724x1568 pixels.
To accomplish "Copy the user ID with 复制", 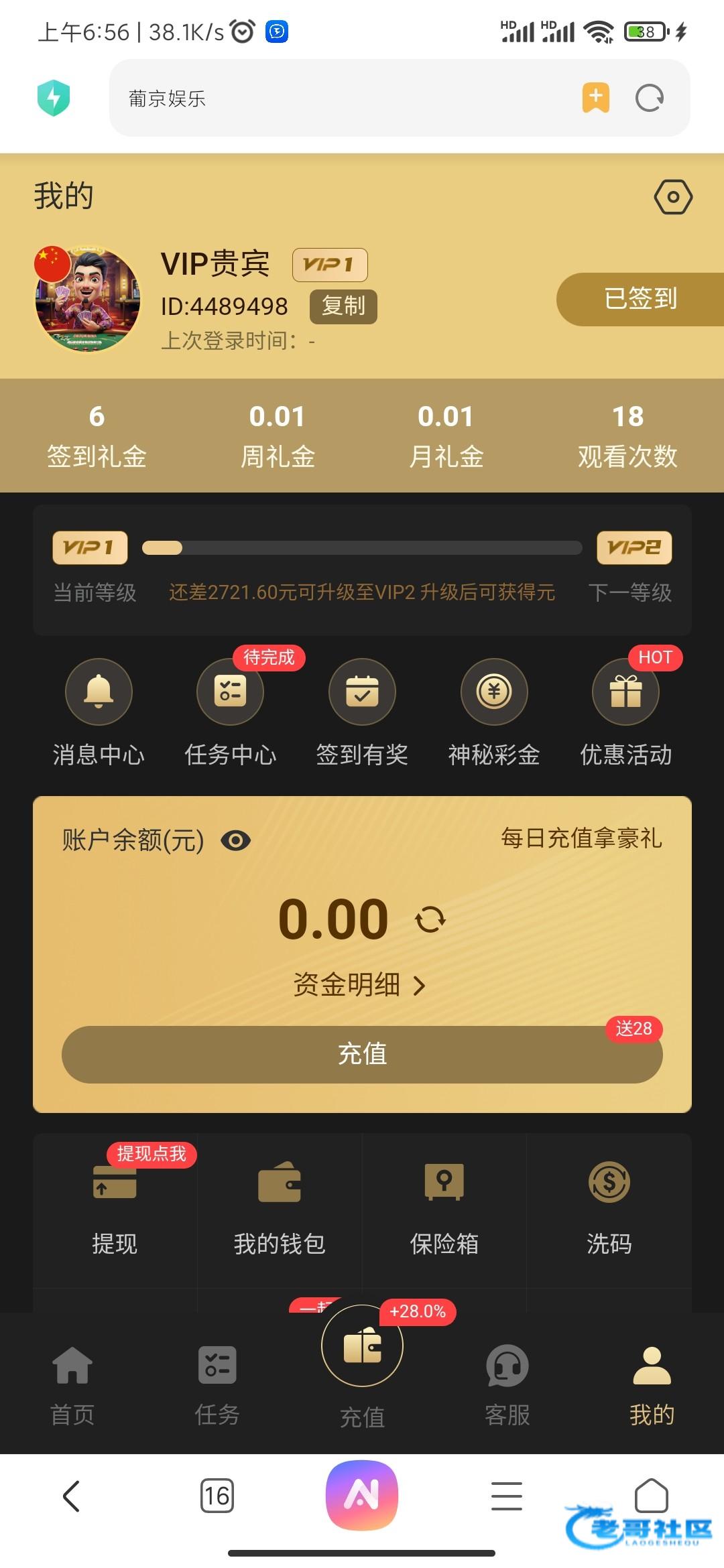I will click(343, 306).
